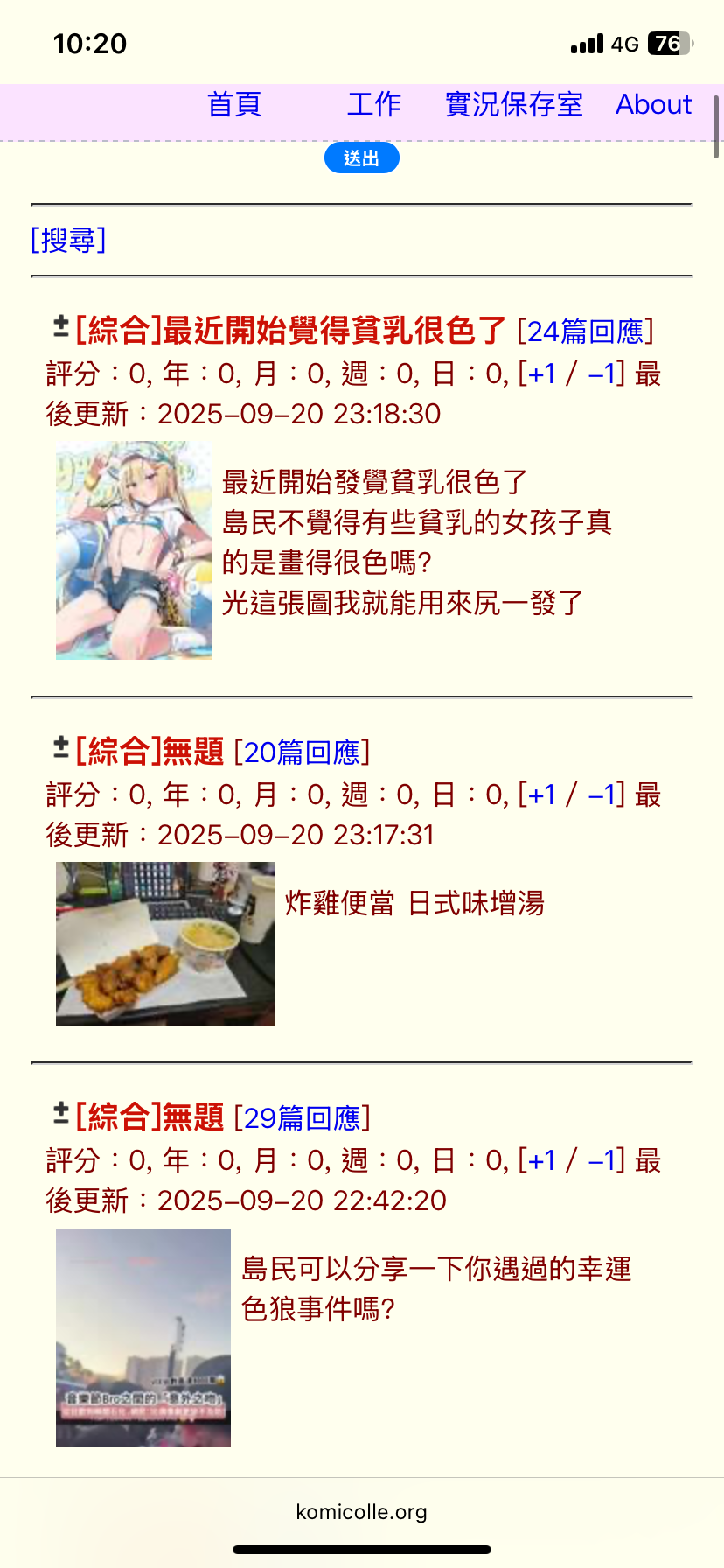This screenshot has width=724, height=1568.
Task: Open the [搜尋] search link
Action: (68, 240)
